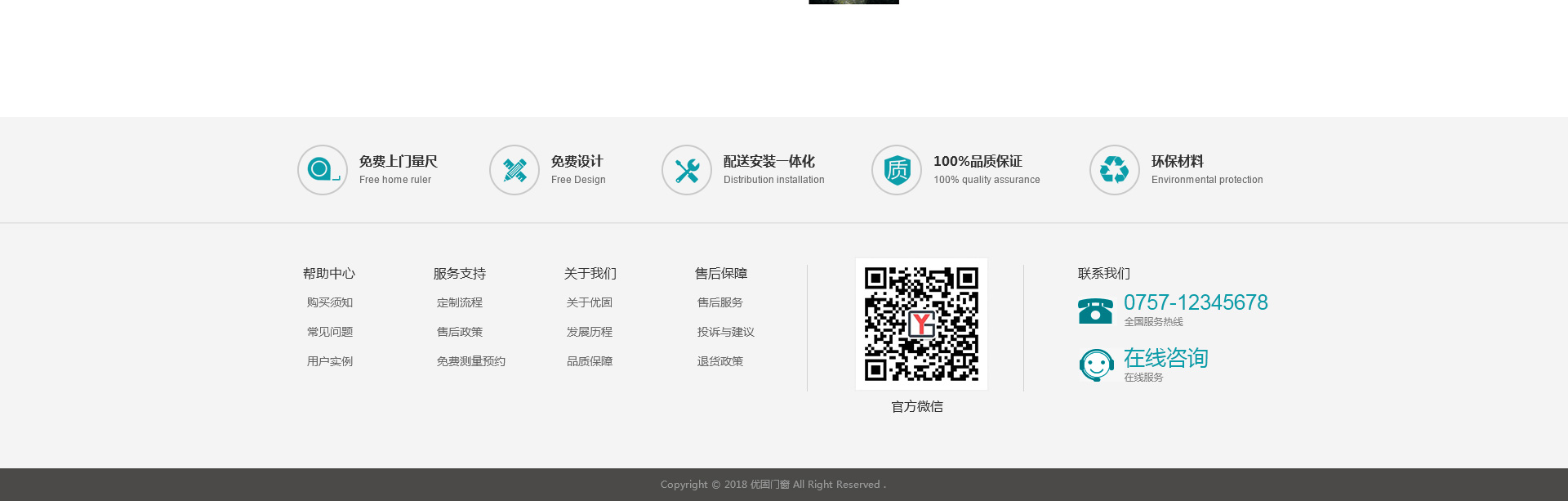Open 定制流程 link
Screen dimensions: 1568x501
(x=460, y=302)
